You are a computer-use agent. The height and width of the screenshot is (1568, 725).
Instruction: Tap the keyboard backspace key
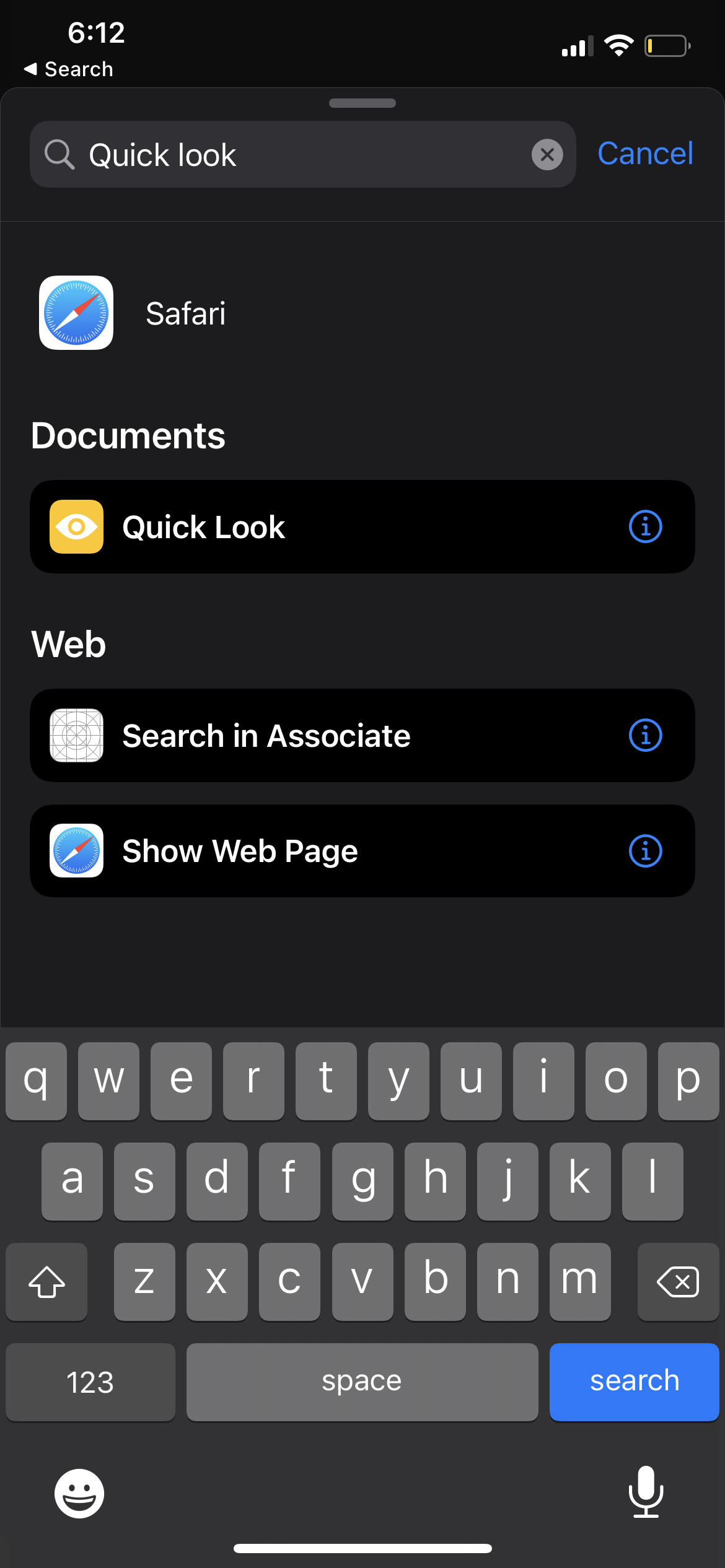click(x=678, y=1281)
